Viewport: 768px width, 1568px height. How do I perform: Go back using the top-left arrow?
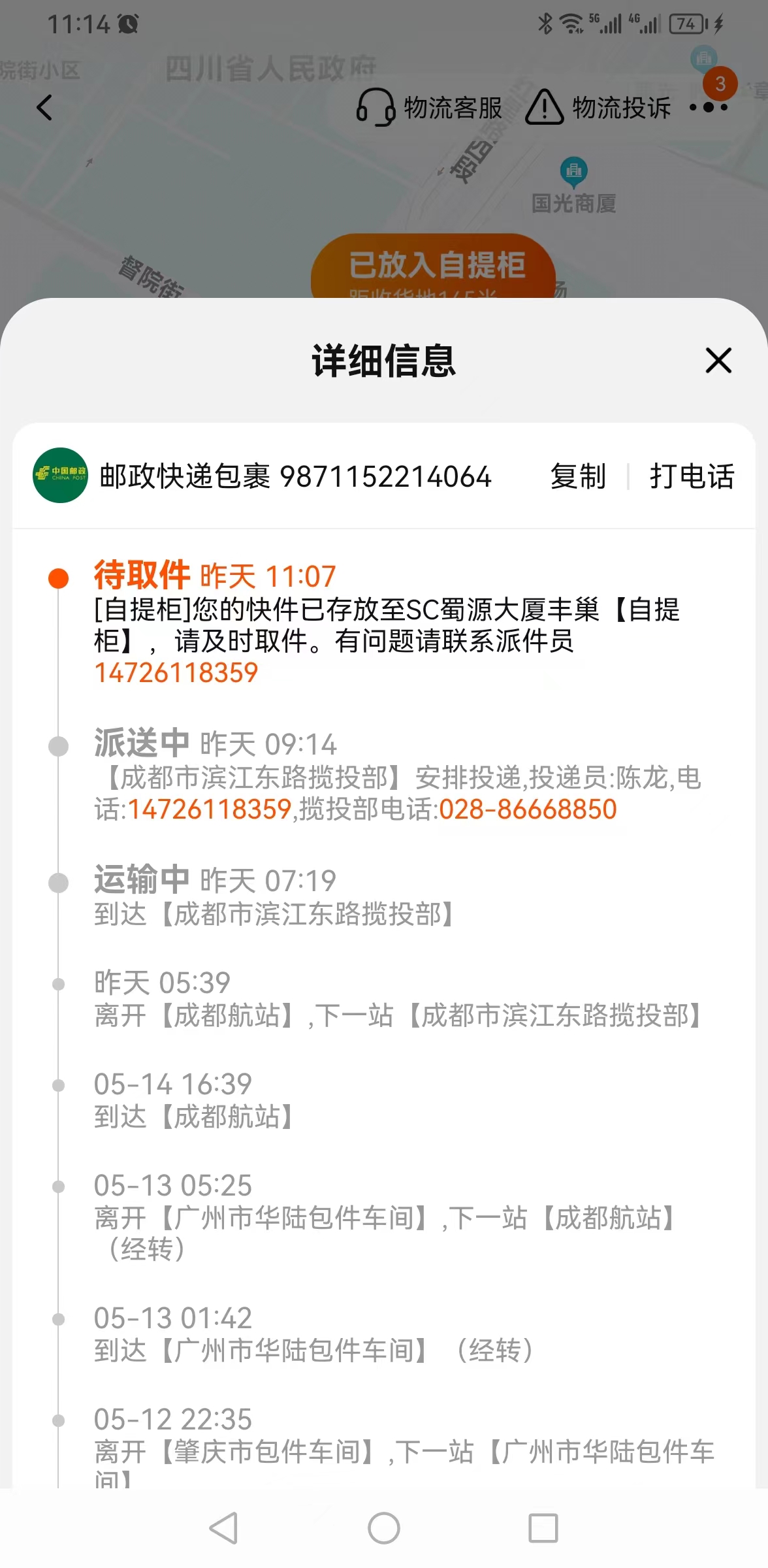pos(44,108)
